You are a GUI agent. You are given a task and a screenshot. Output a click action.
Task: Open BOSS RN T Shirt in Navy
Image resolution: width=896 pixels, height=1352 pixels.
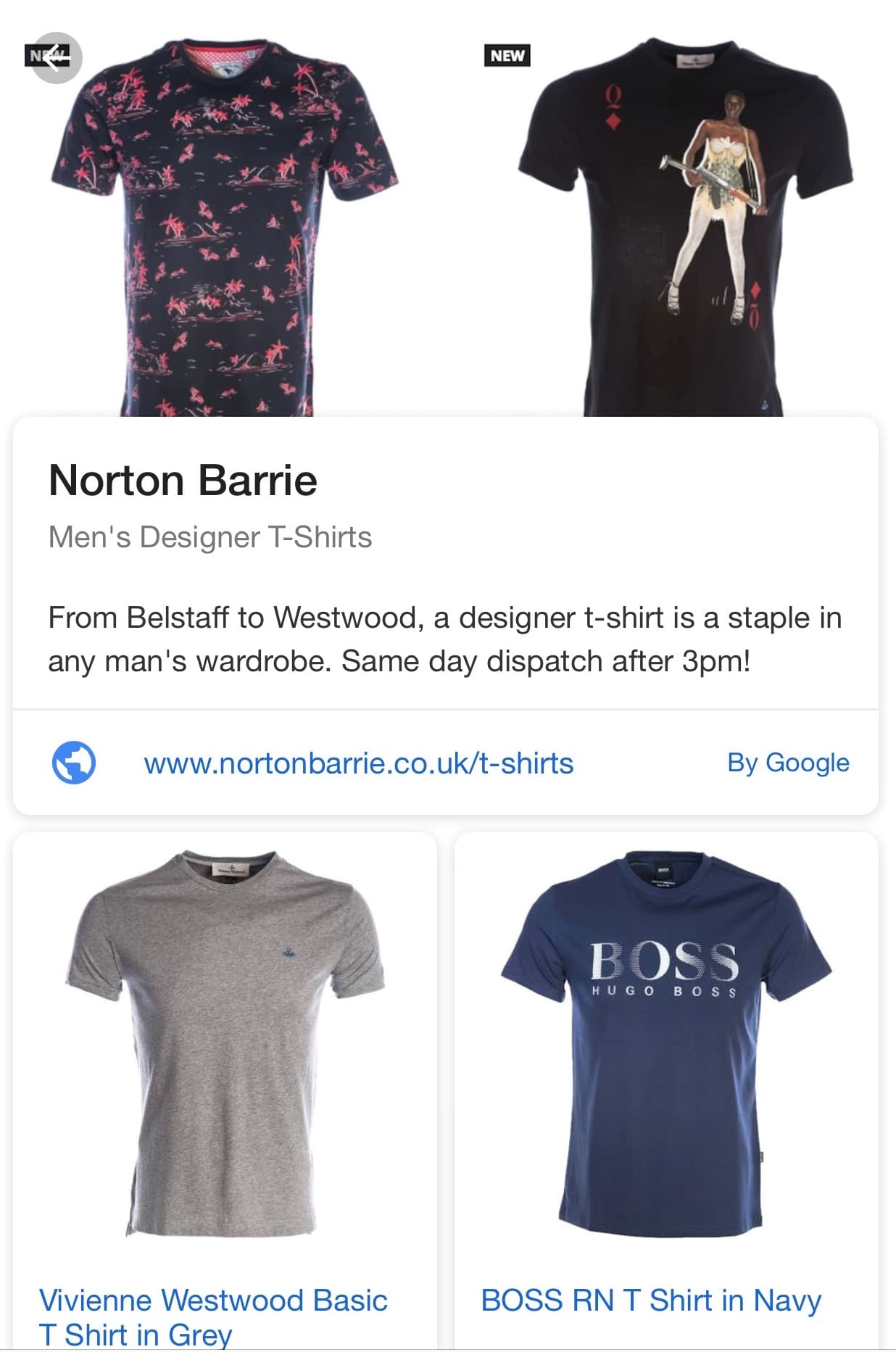point(650,1300)
